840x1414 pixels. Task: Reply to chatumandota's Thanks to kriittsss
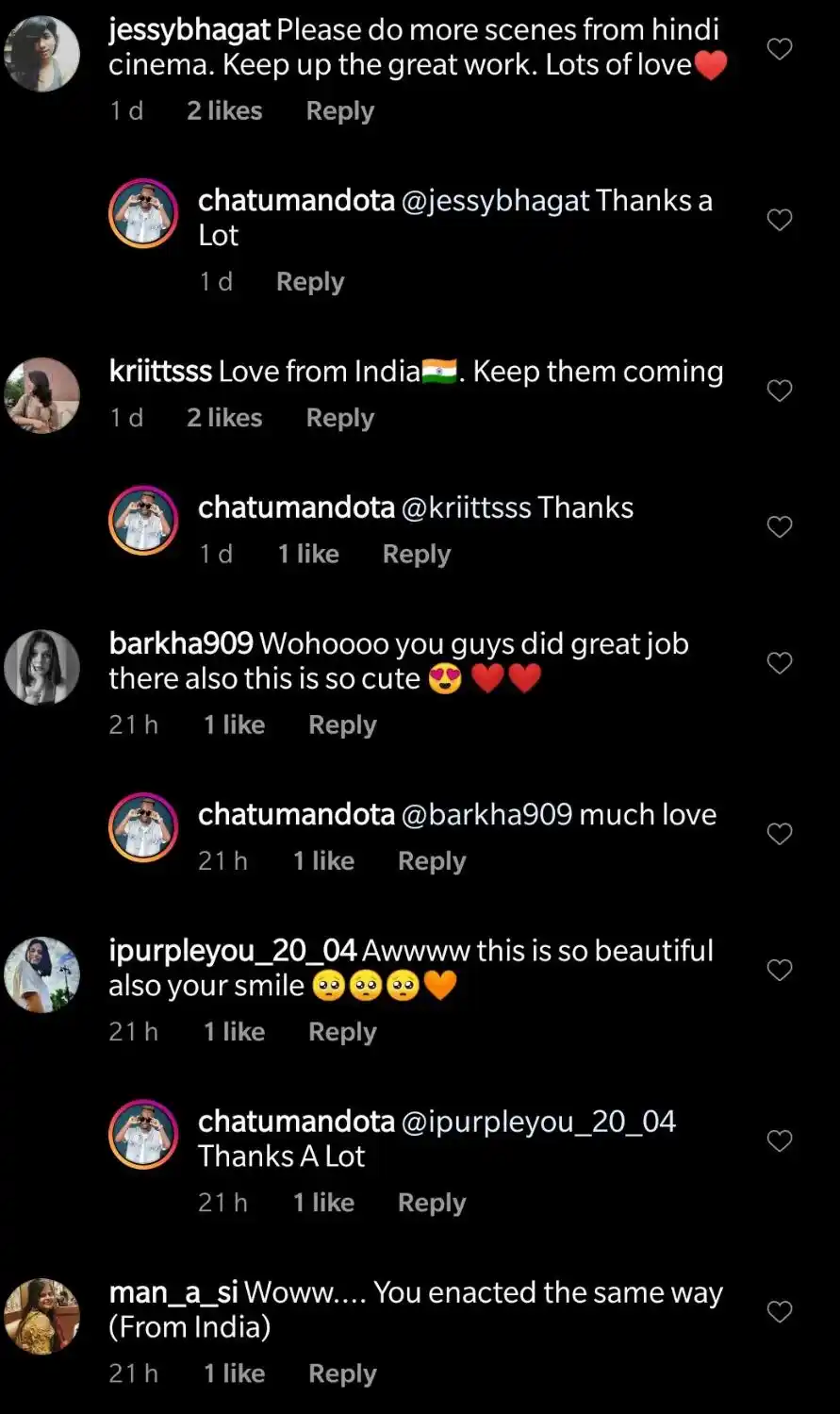coord(416,555)
